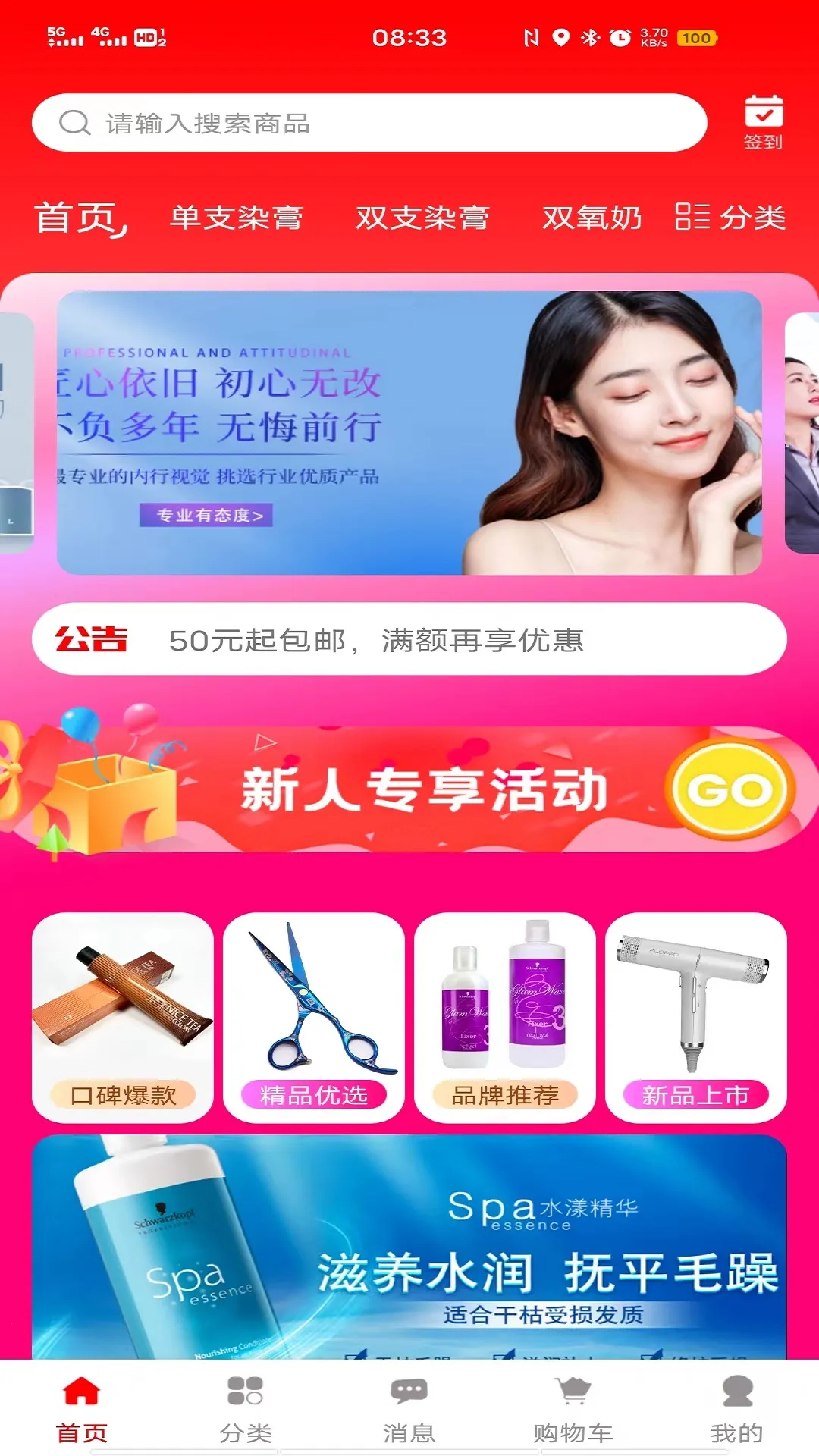This screenshot has height=1456, width=819.
Task: Open the 精品优选 tile
Action: tap(314, 1017)
